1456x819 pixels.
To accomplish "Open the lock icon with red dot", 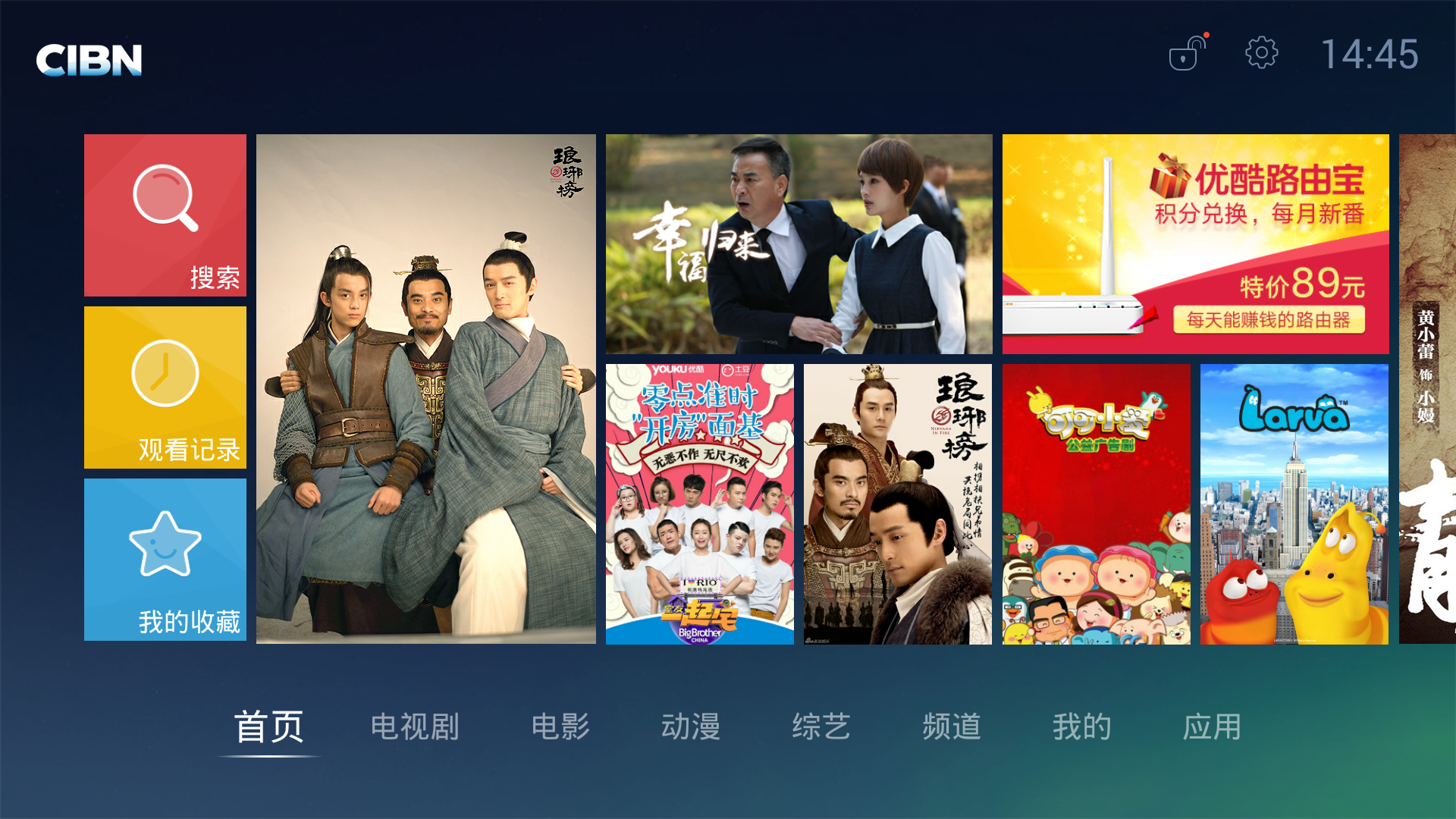I will [1187, 54].
